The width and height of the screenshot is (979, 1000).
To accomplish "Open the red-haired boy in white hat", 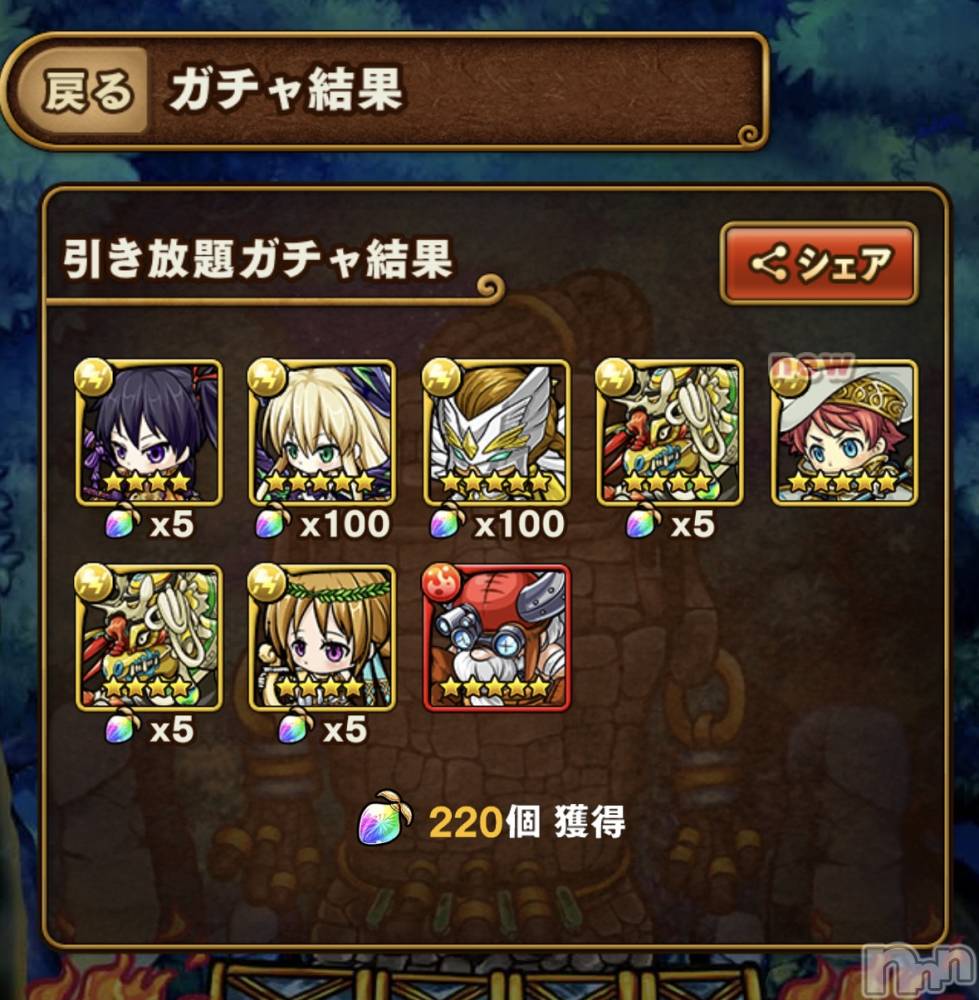I will [845, 433].
